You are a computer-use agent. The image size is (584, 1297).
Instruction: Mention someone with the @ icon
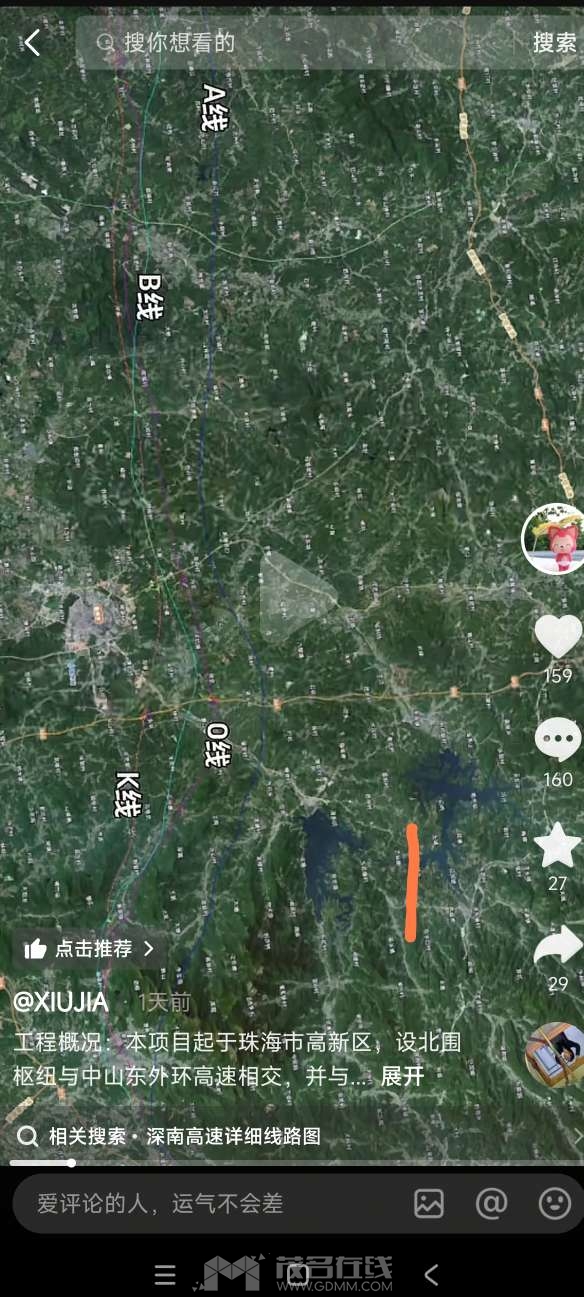tap(492, 1203)
